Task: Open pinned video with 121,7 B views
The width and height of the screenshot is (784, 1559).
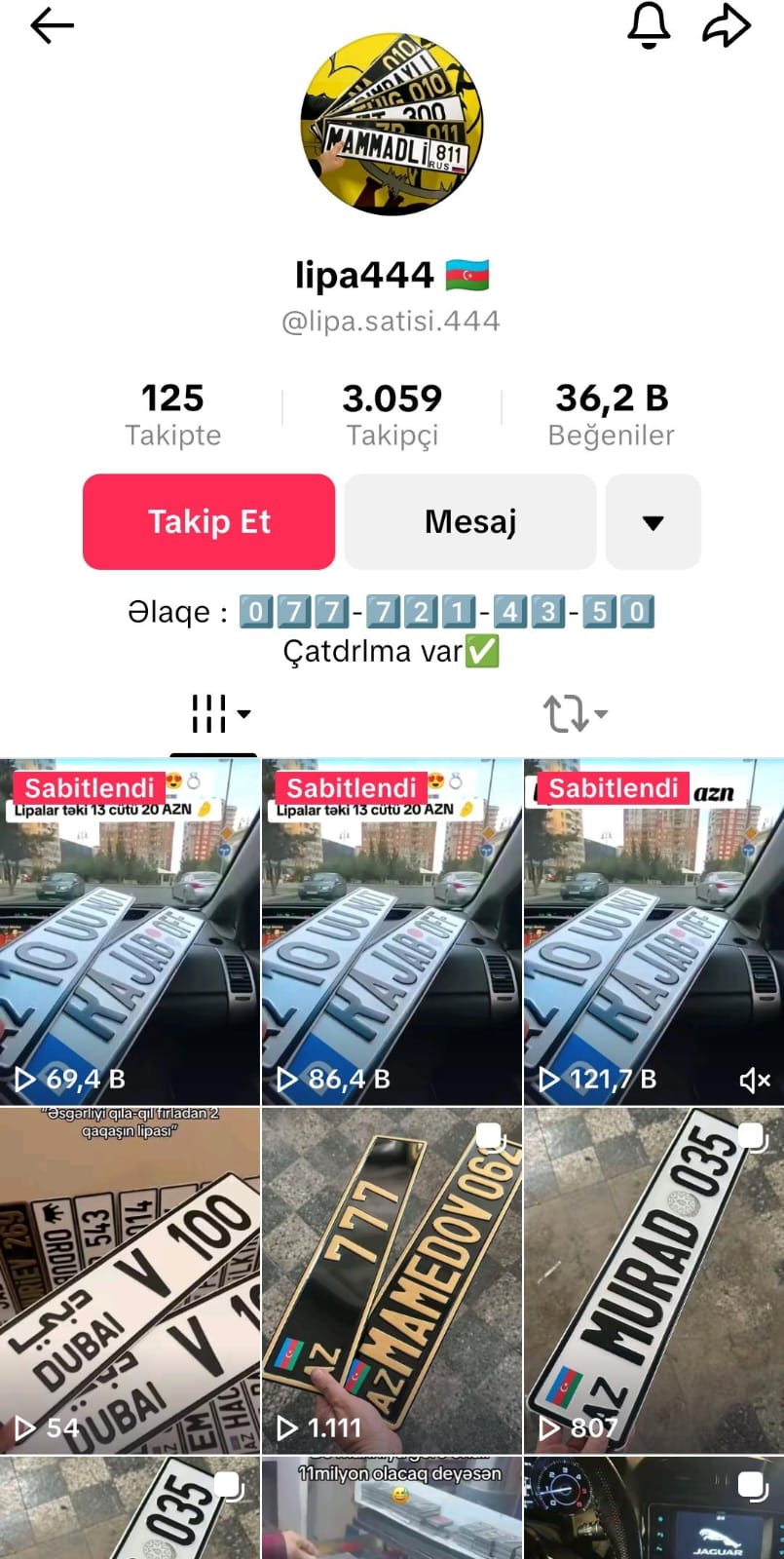Action: [x=653, y=932]
